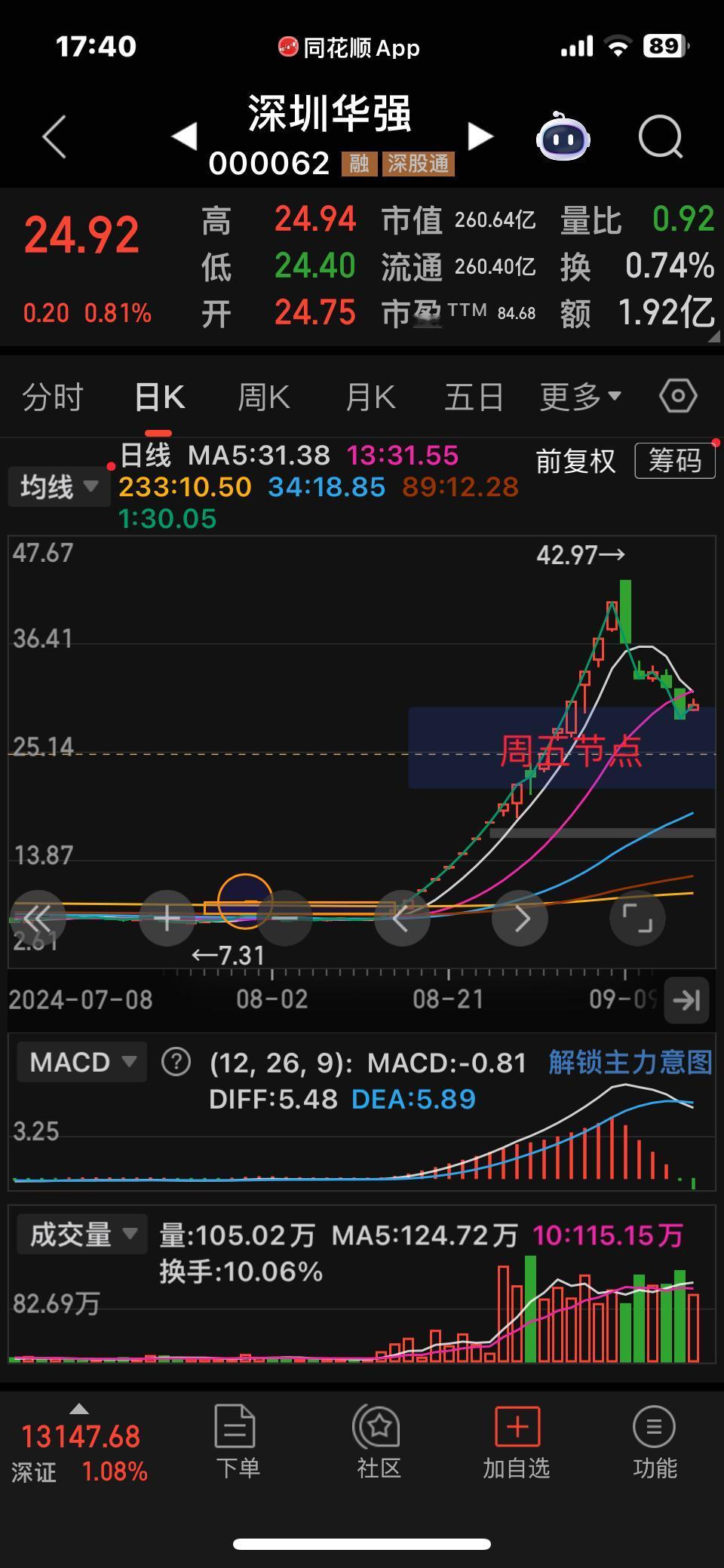Select the 月K tab
The height and width of the screenshot is (1568, 724).
click(370, 397)
